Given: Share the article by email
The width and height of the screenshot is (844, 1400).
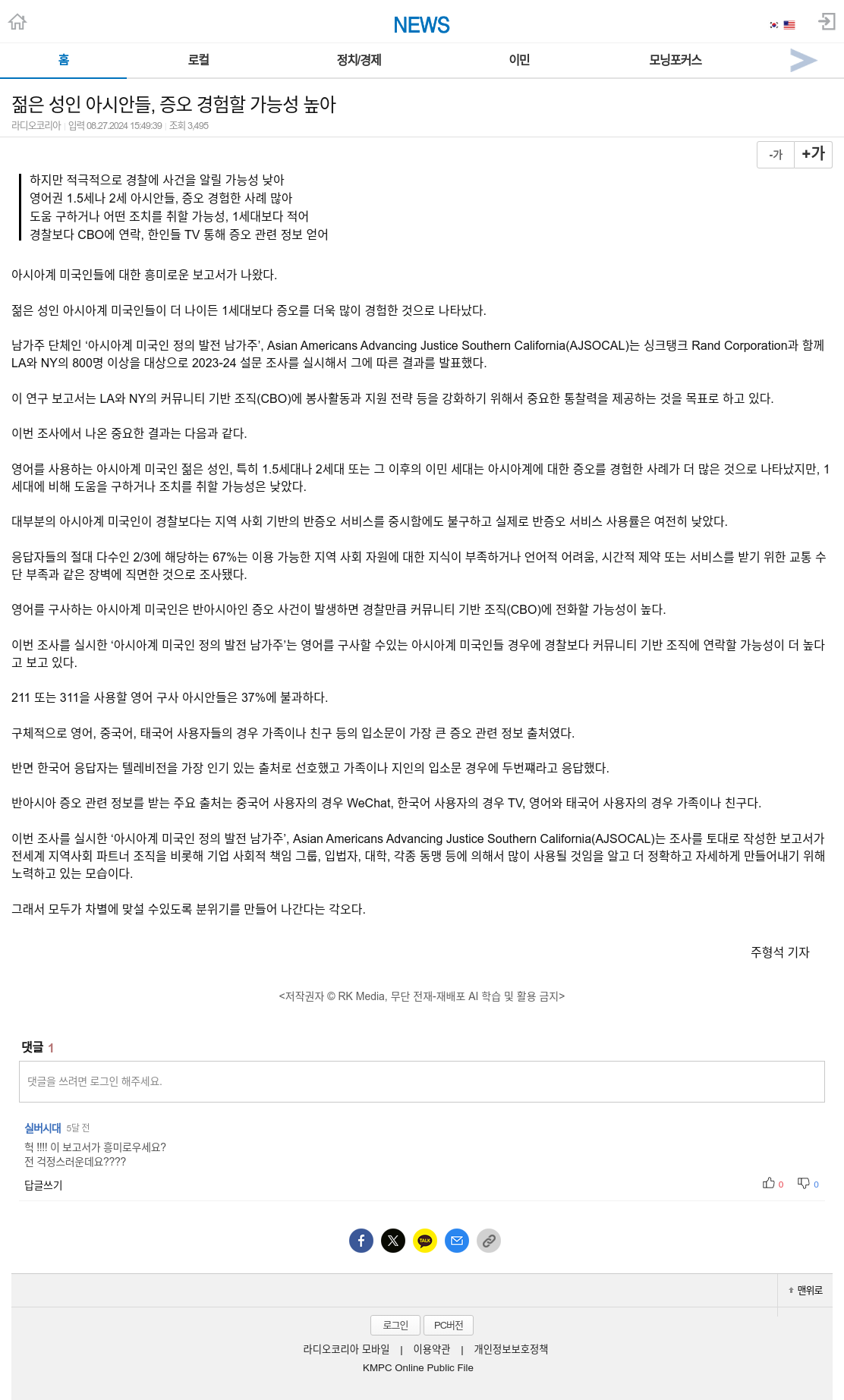Looking at the screenshot, I should pyautogui.click(x=457, y=1241).
